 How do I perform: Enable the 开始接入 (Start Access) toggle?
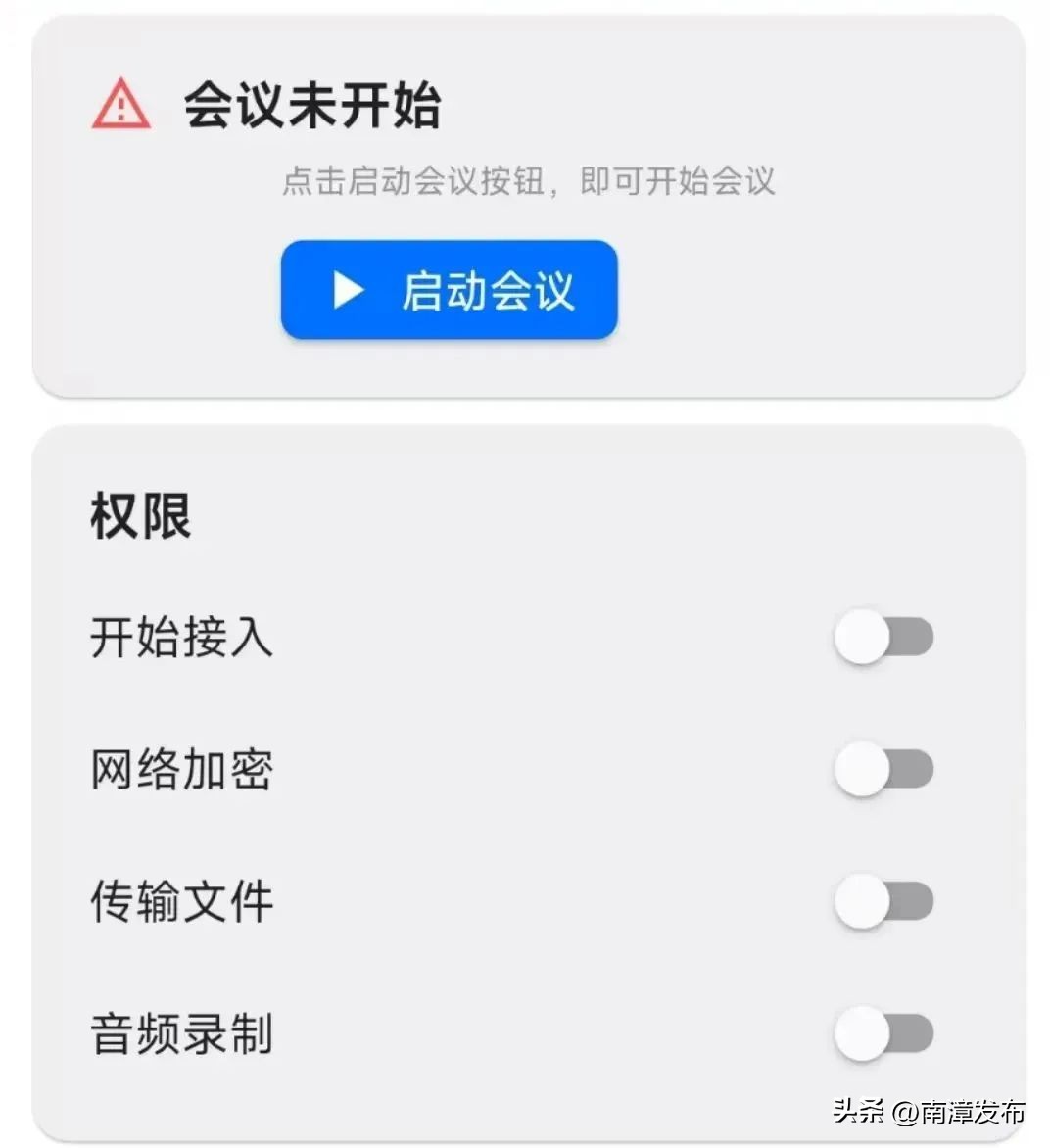(x=881, y=638)
